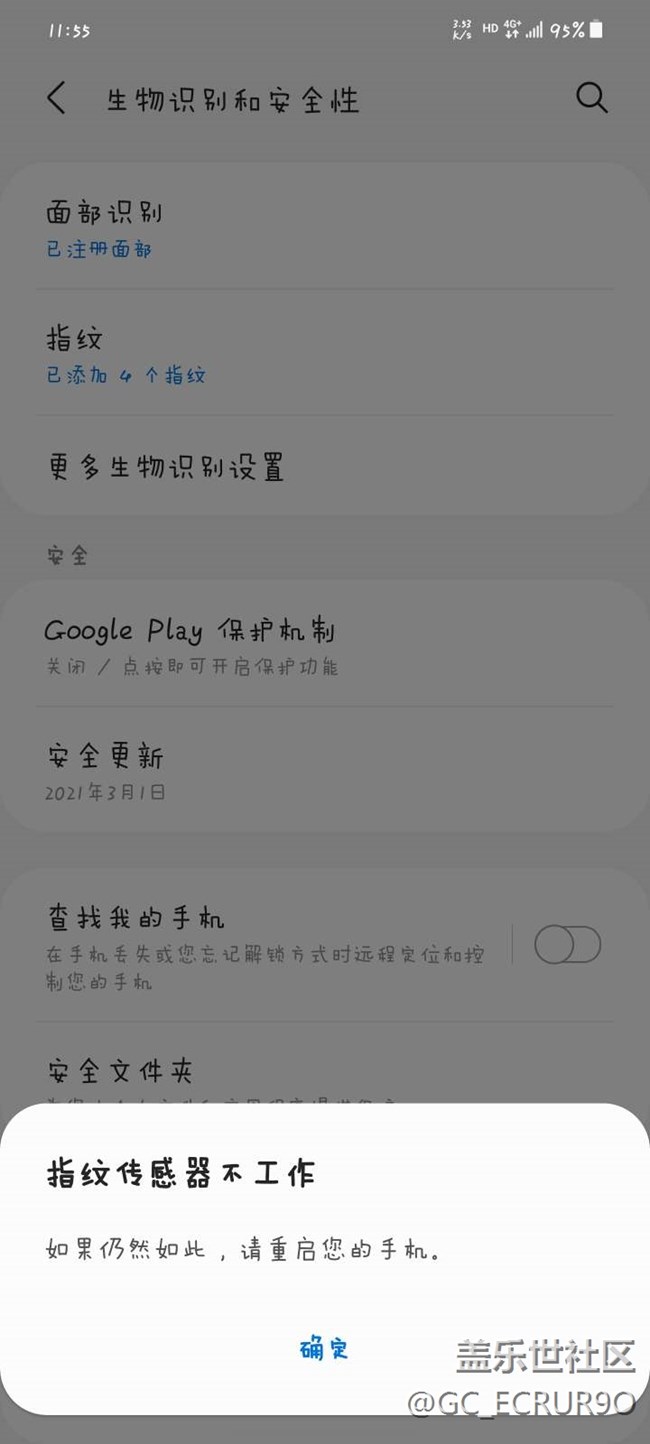Viewport: 650px width, 1444px height.
Task: Open the search icon in the top bar
Action: [x=592, y=98]
